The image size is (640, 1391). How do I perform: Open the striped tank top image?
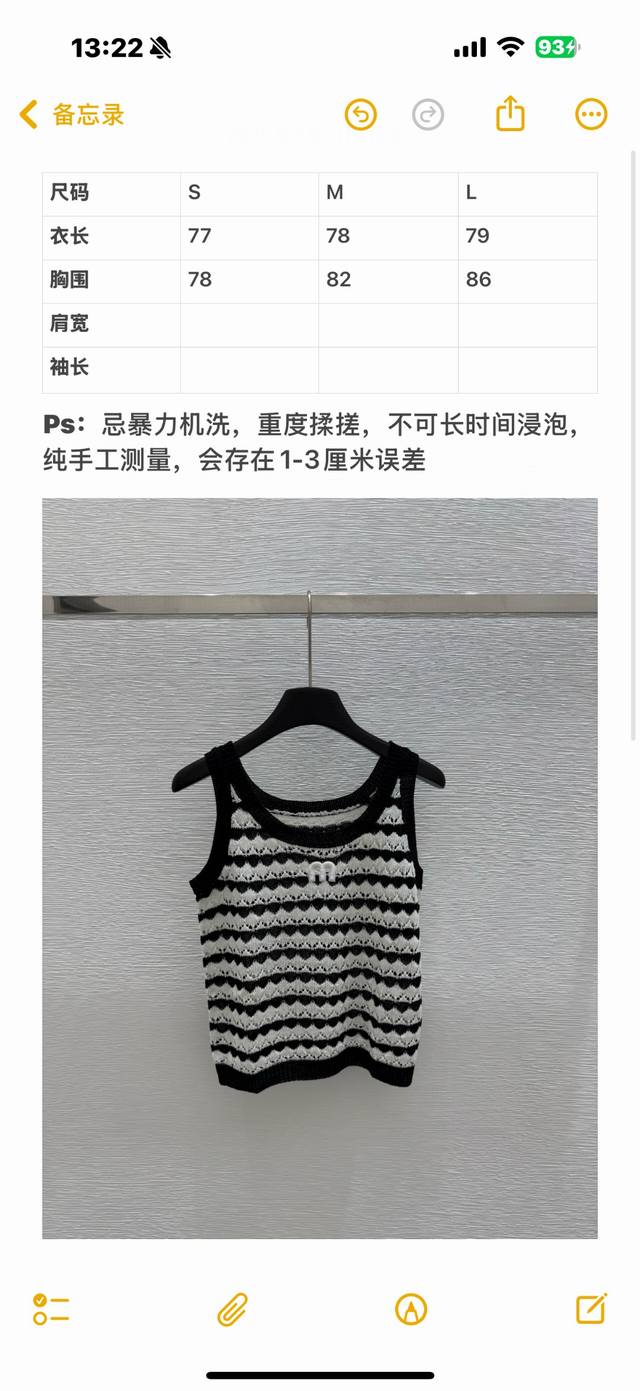[x=319, y=868]
